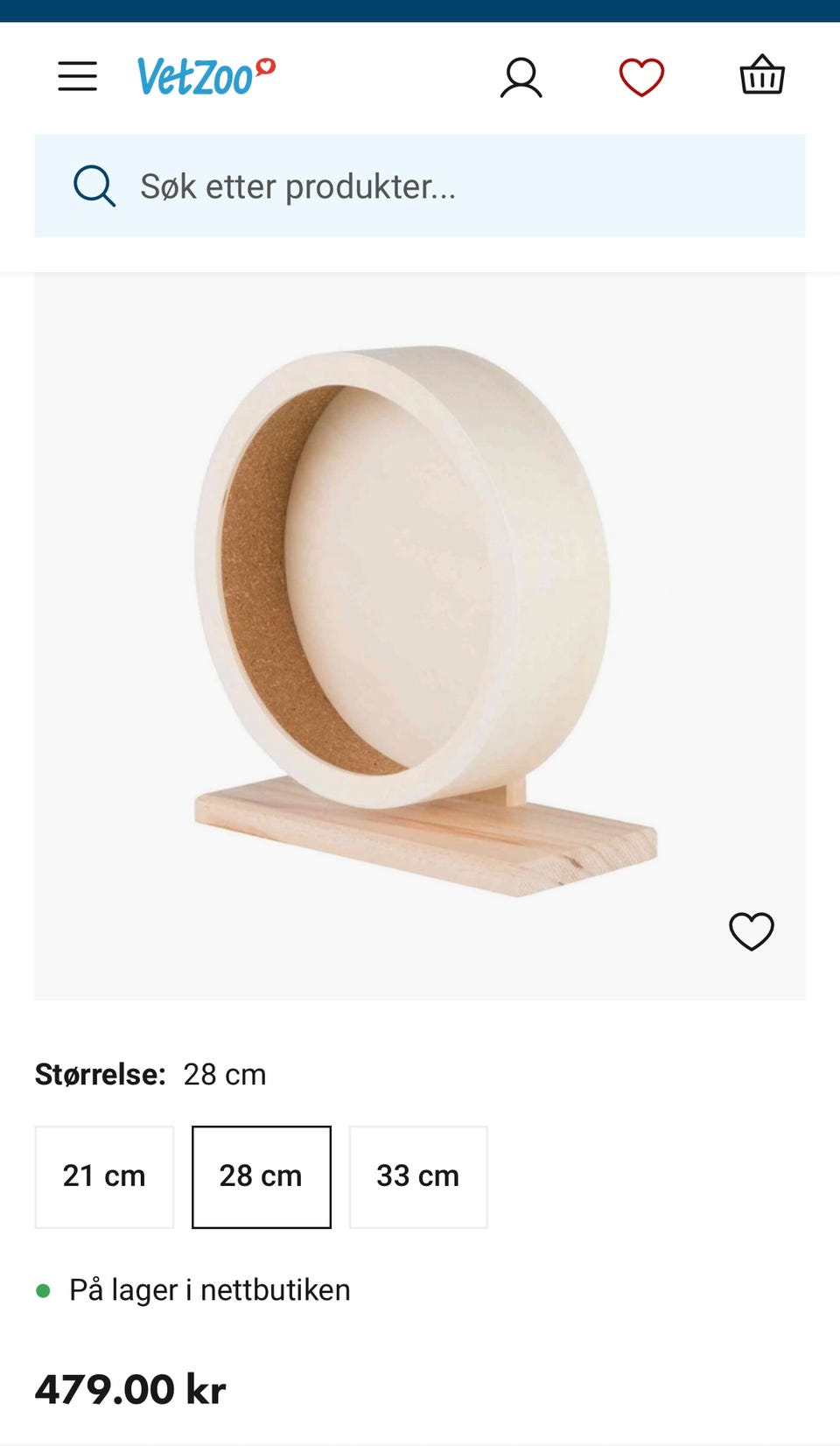The image size is (840, 1446).
Task: Open the hamburger navigation menu
Action: coord(77,77)
